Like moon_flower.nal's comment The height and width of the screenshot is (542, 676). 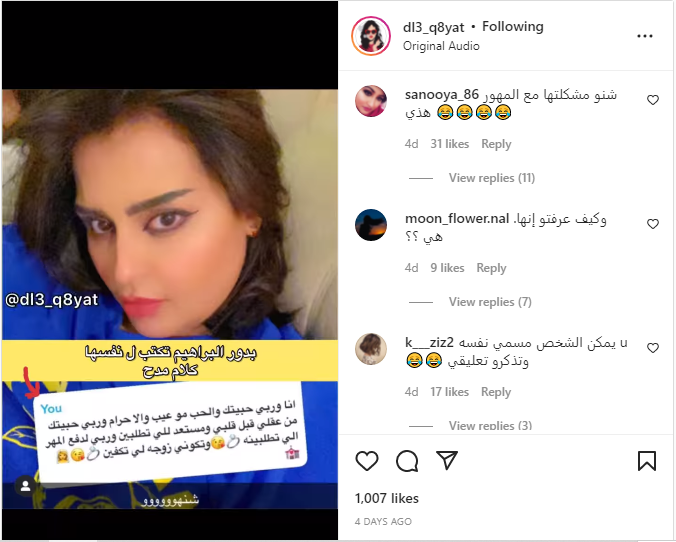653,224
